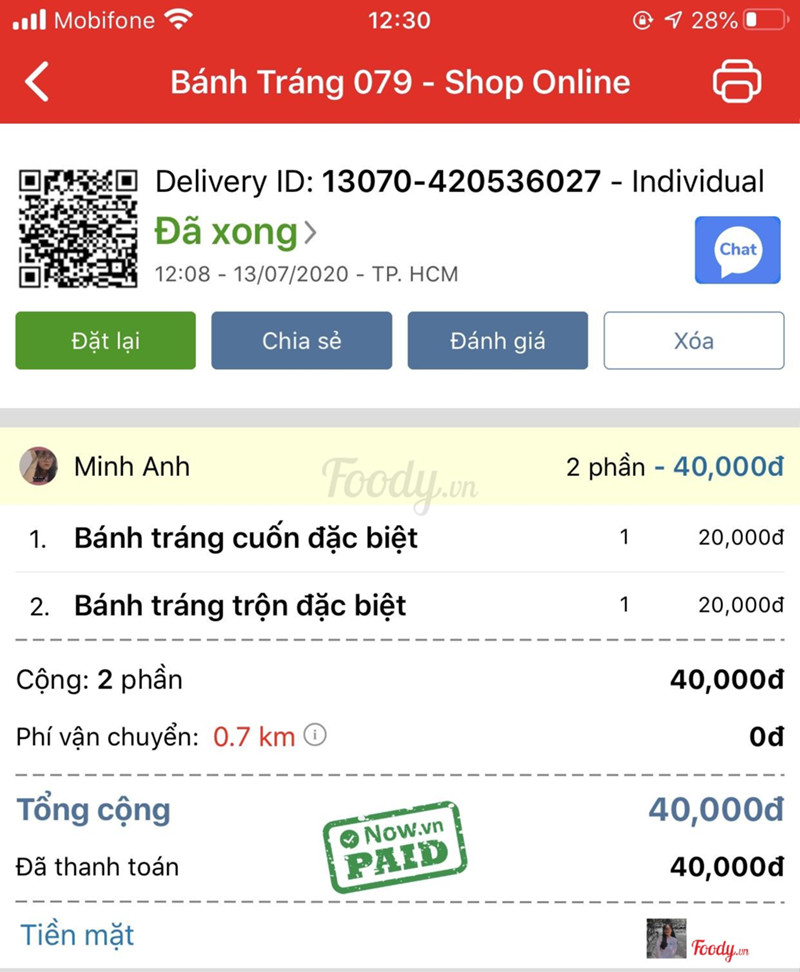Tap Đặt lại to reorder
Viewport: 800px width, 972px height.
pyautogui.click(x=105, y=341)
